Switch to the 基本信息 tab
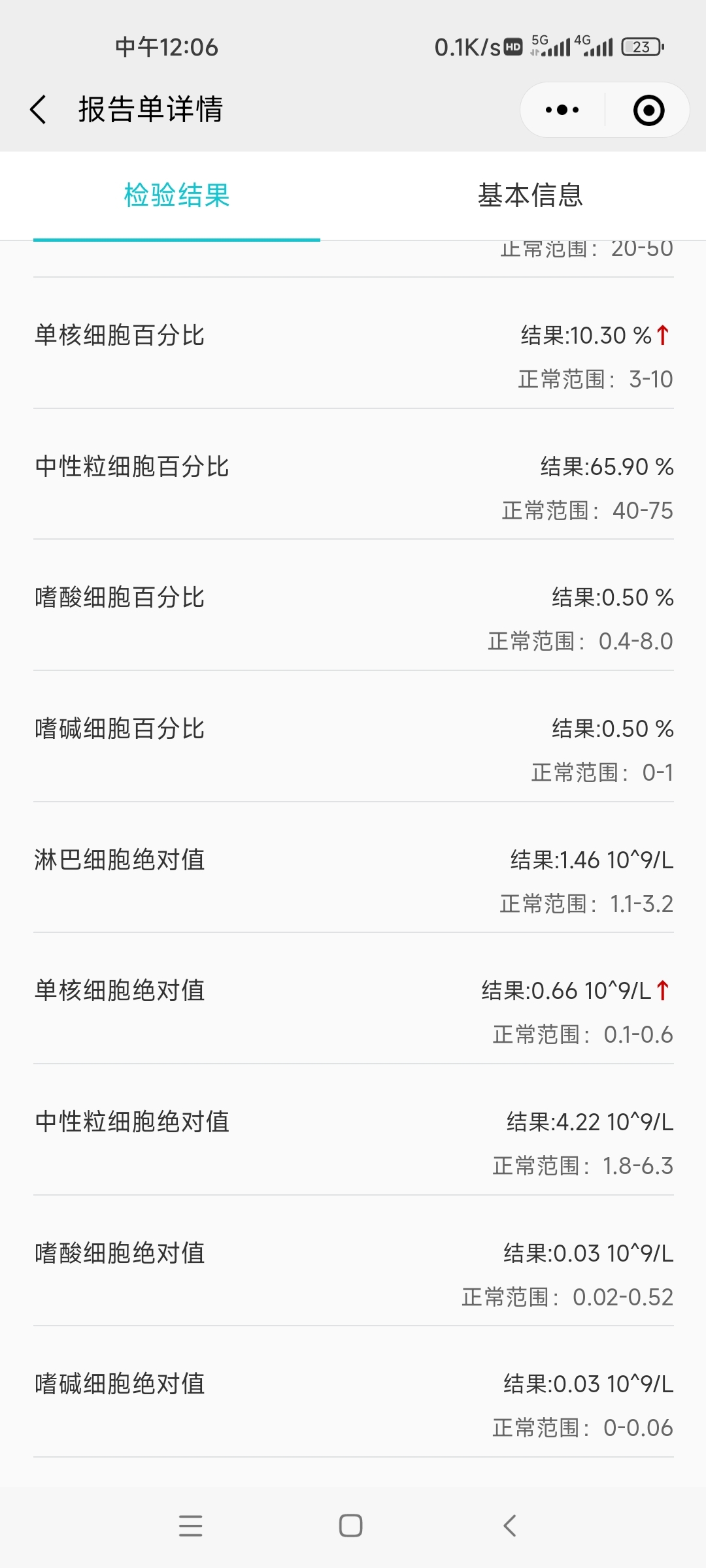This screenshot has height=1568, width=706. (529, 195)
